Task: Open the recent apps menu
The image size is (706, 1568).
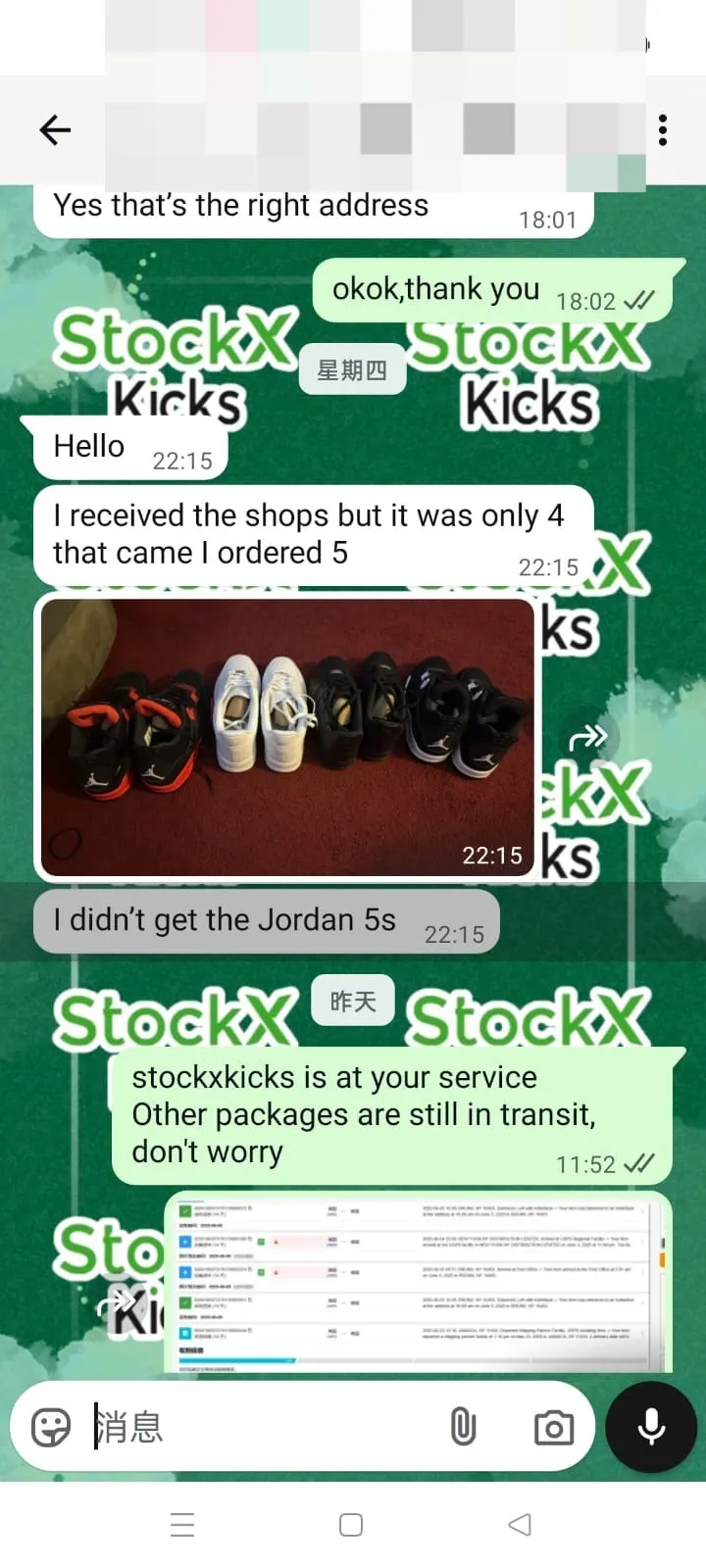Action: coord(182,1525)
